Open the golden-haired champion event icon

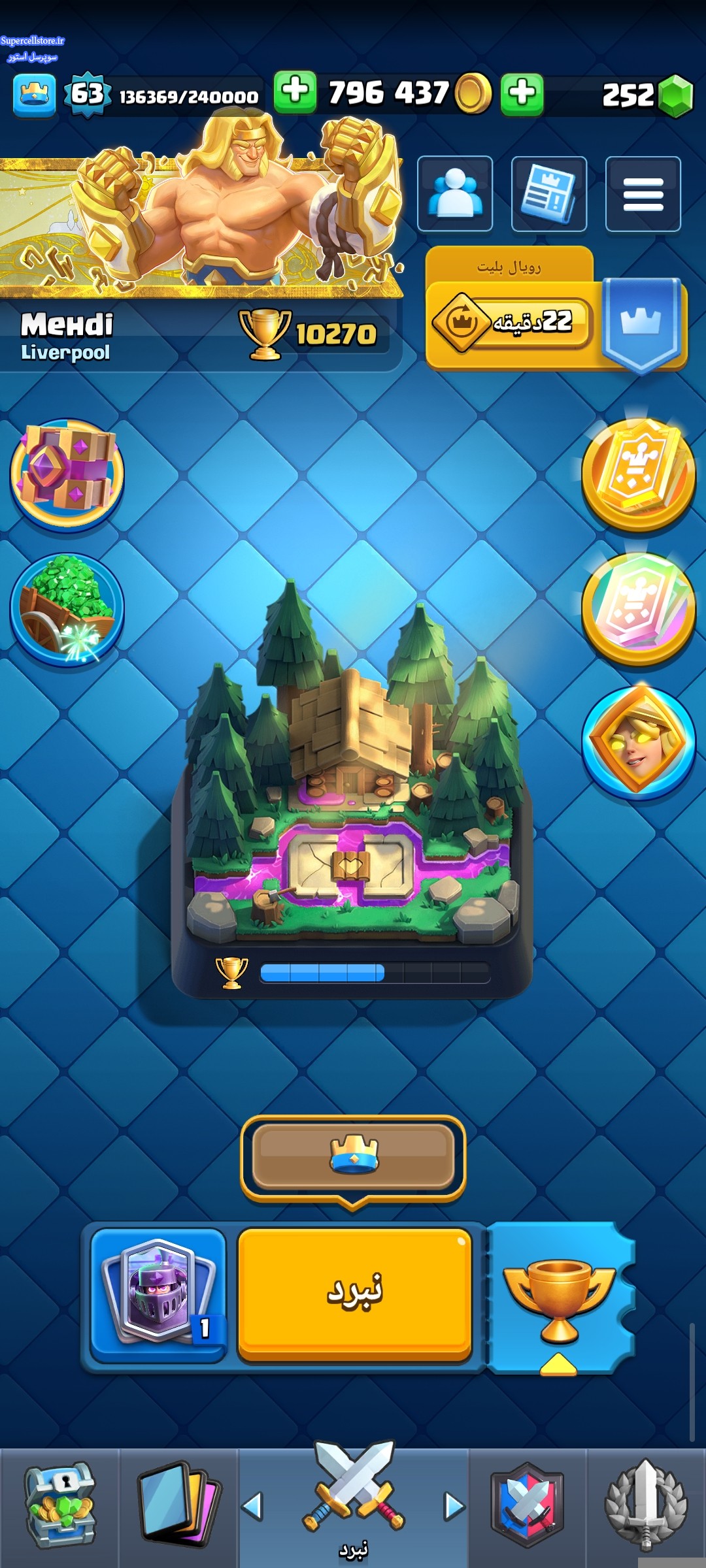[x=638, y=743]
